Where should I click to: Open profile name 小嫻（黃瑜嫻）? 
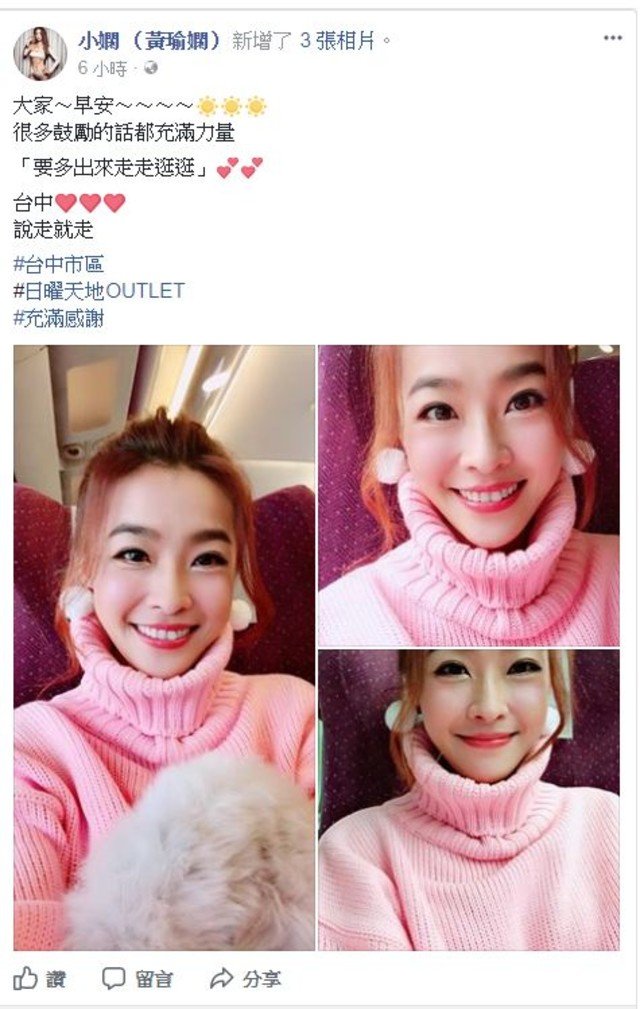click(150, 41)
